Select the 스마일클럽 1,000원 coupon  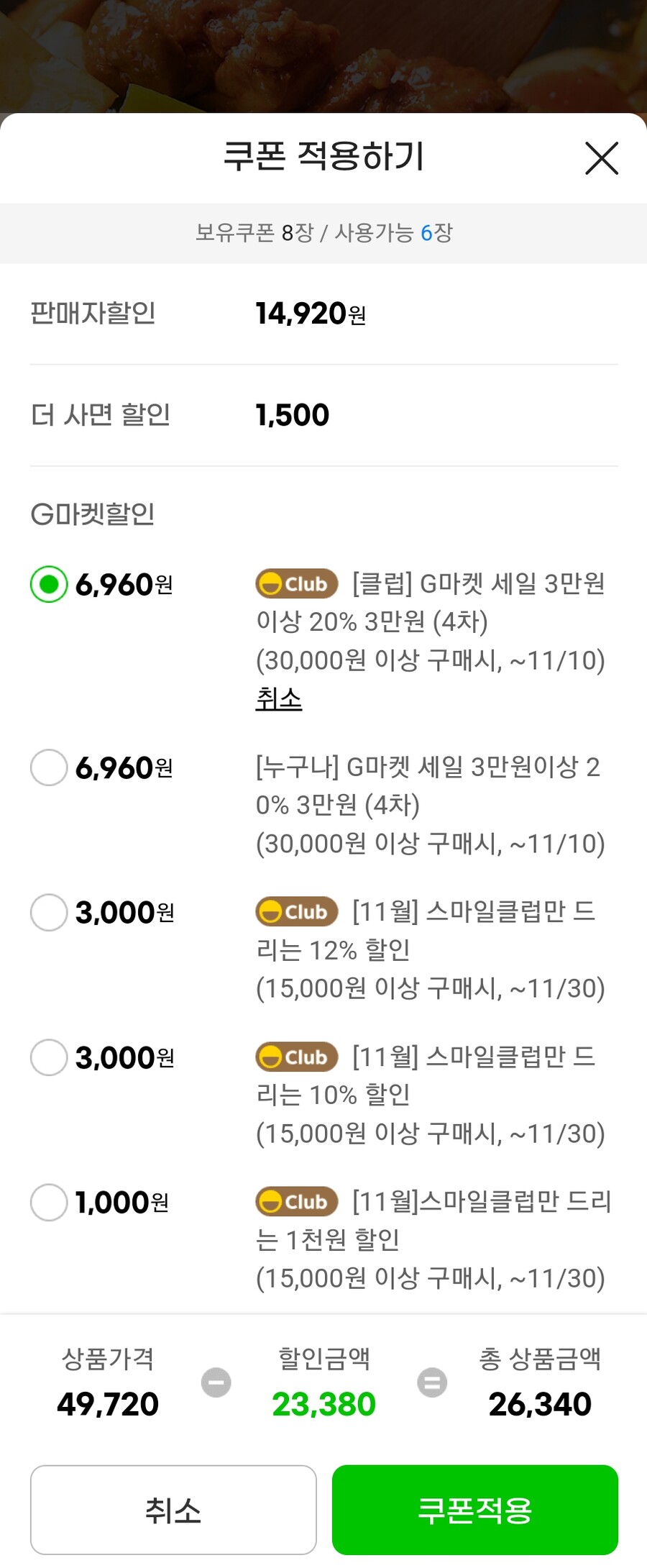click(48, 1202)
